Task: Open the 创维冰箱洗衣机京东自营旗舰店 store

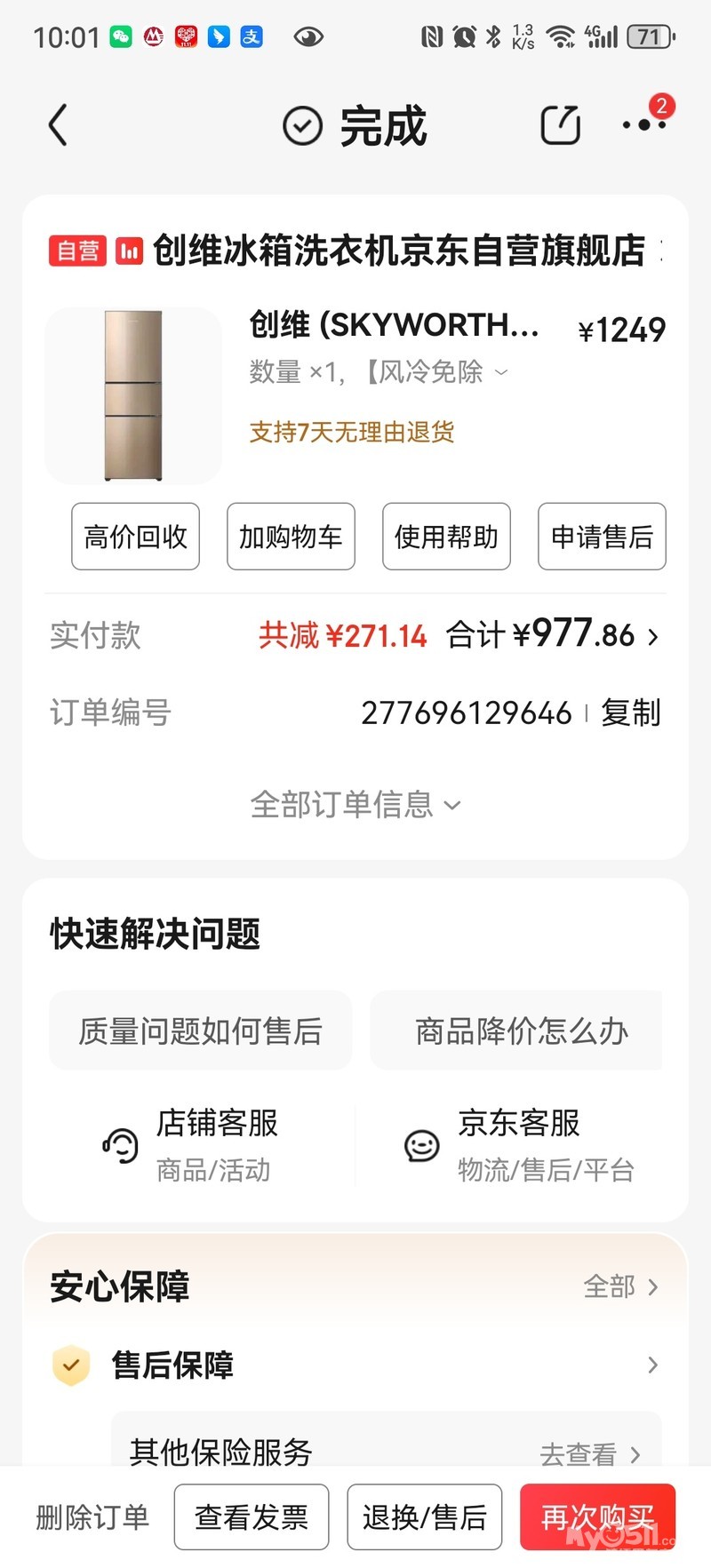Action: click(398, 251)
